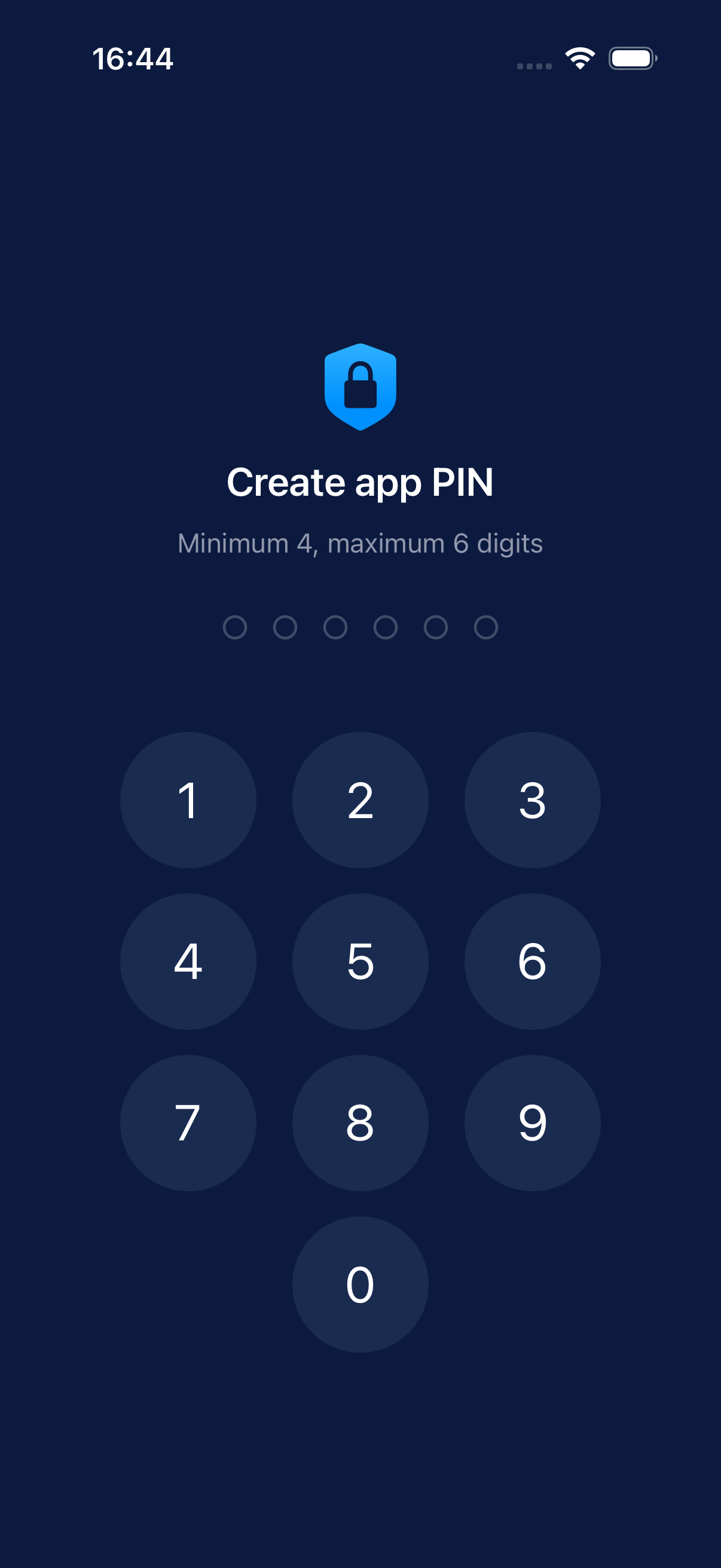Click the first empty PIN dot
This screenshot has height=1568, width=721.
point(237,626)
